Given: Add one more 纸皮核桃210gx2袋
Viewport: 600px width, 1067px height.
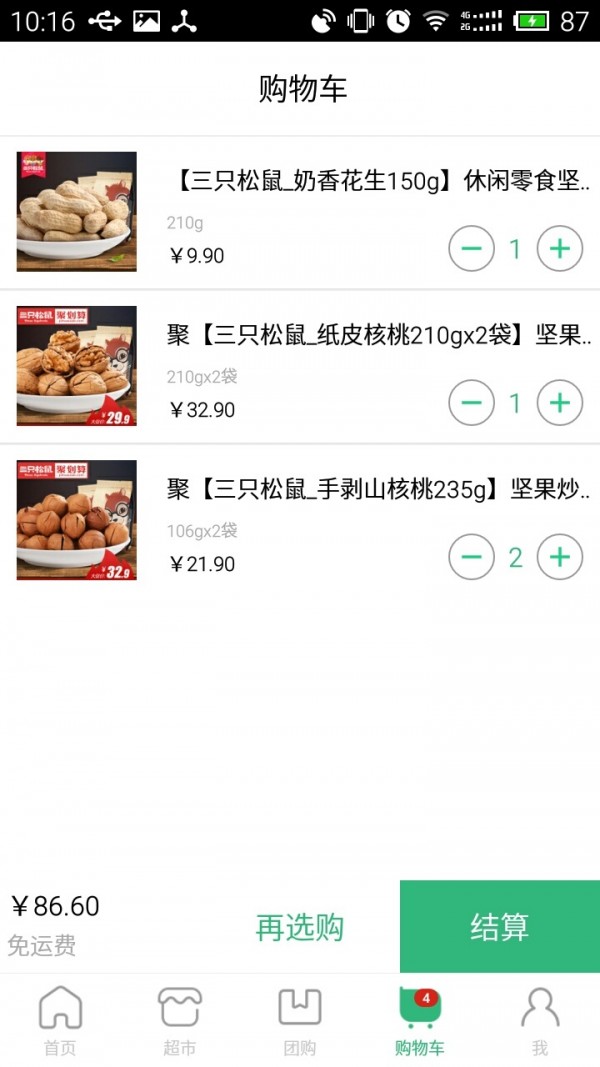Looking at the screenshot, I should (560, 403).
